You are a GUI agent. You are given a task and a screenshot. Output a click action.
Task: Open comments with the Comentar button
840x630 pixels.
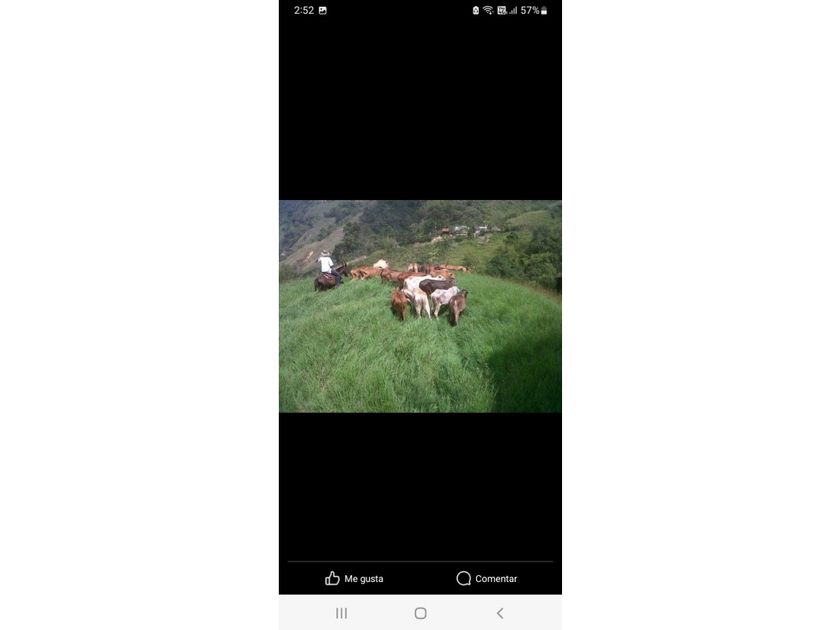(x=487, y=578)
